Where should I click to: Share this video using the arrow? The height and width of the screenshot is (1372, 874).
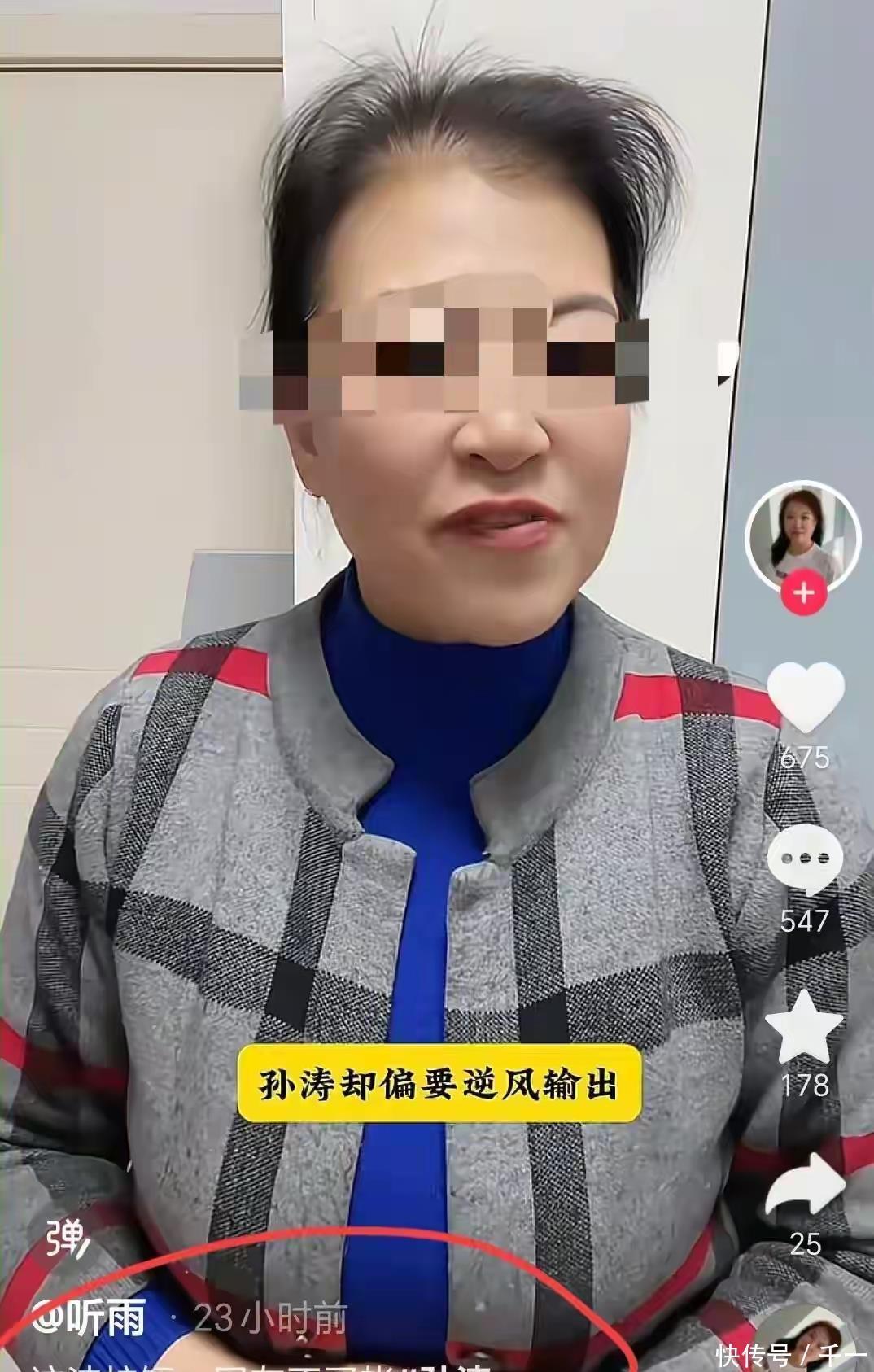[804, 1187]
